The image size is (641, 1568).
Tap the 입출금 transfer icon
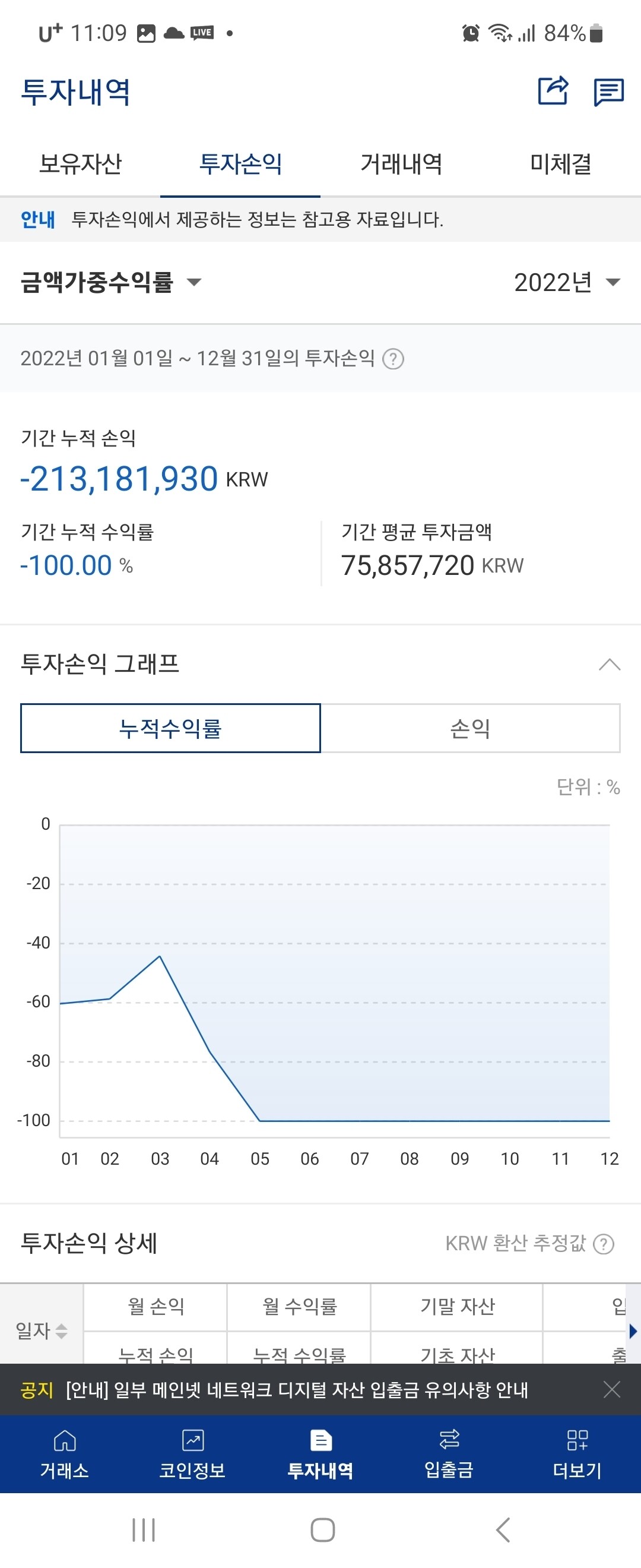(449, 1444)
